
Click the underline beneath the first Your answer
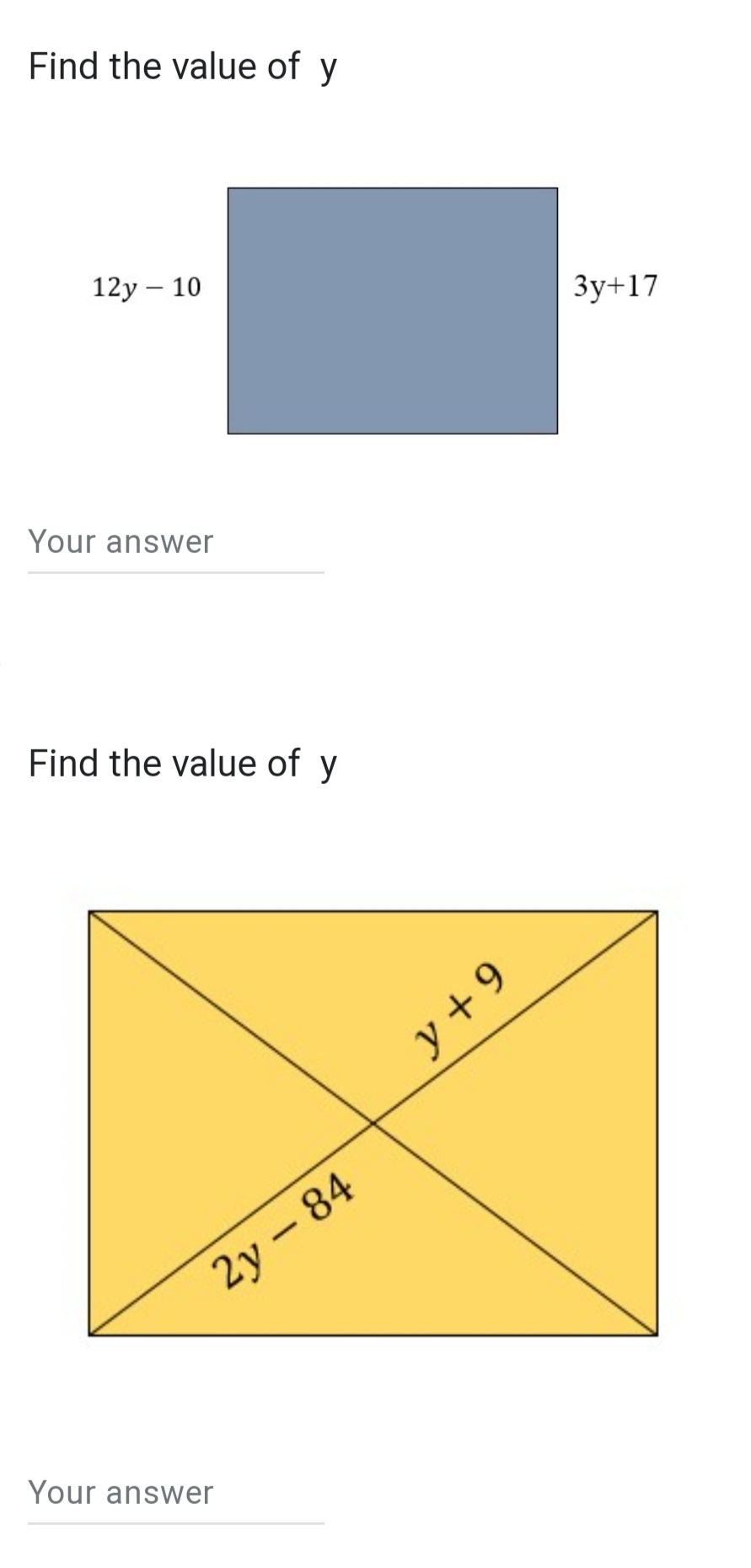[175, 572]
